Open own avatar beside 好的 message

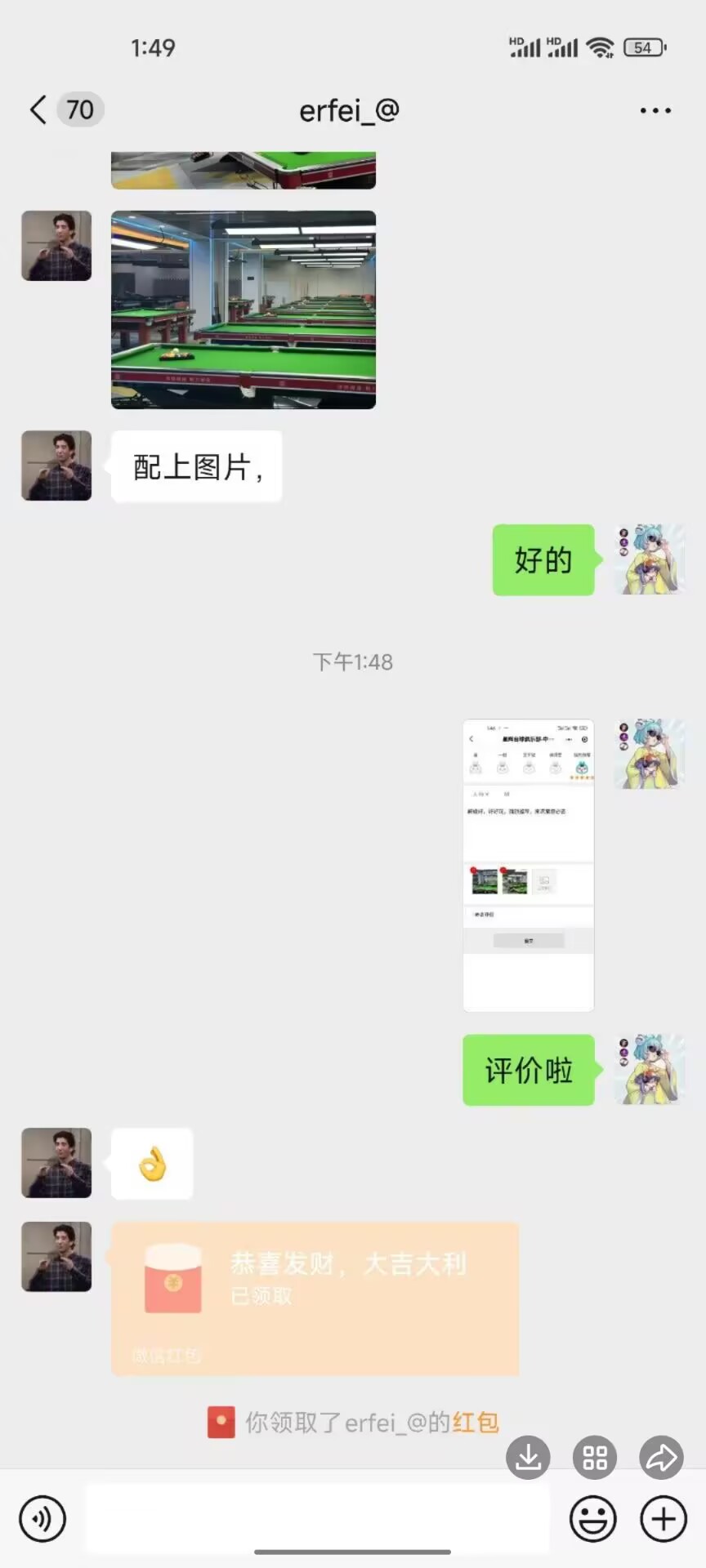point(650,559)
